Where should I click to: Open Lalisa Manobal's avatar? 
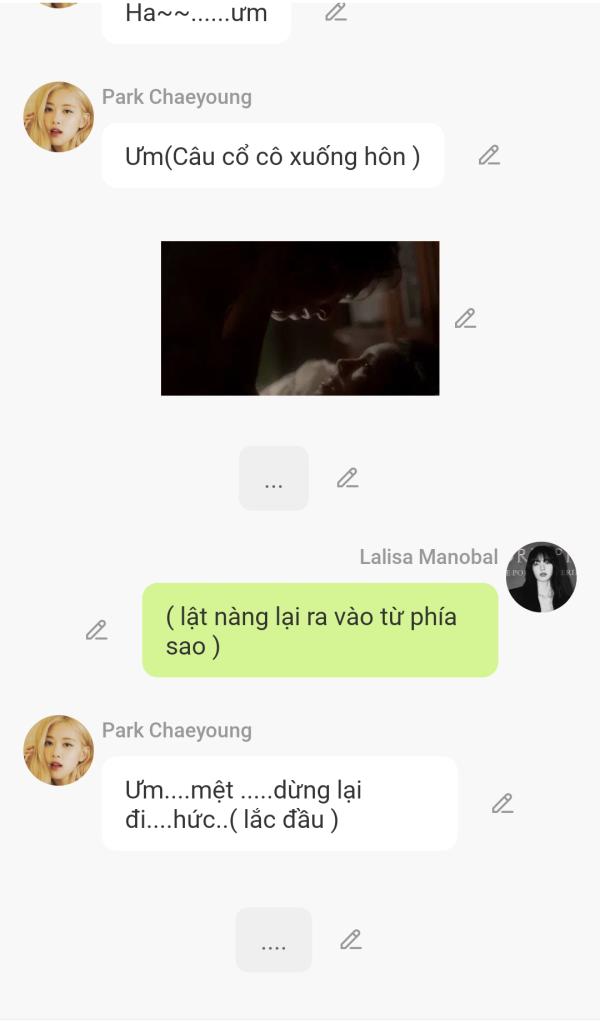[x=540, y=577]
